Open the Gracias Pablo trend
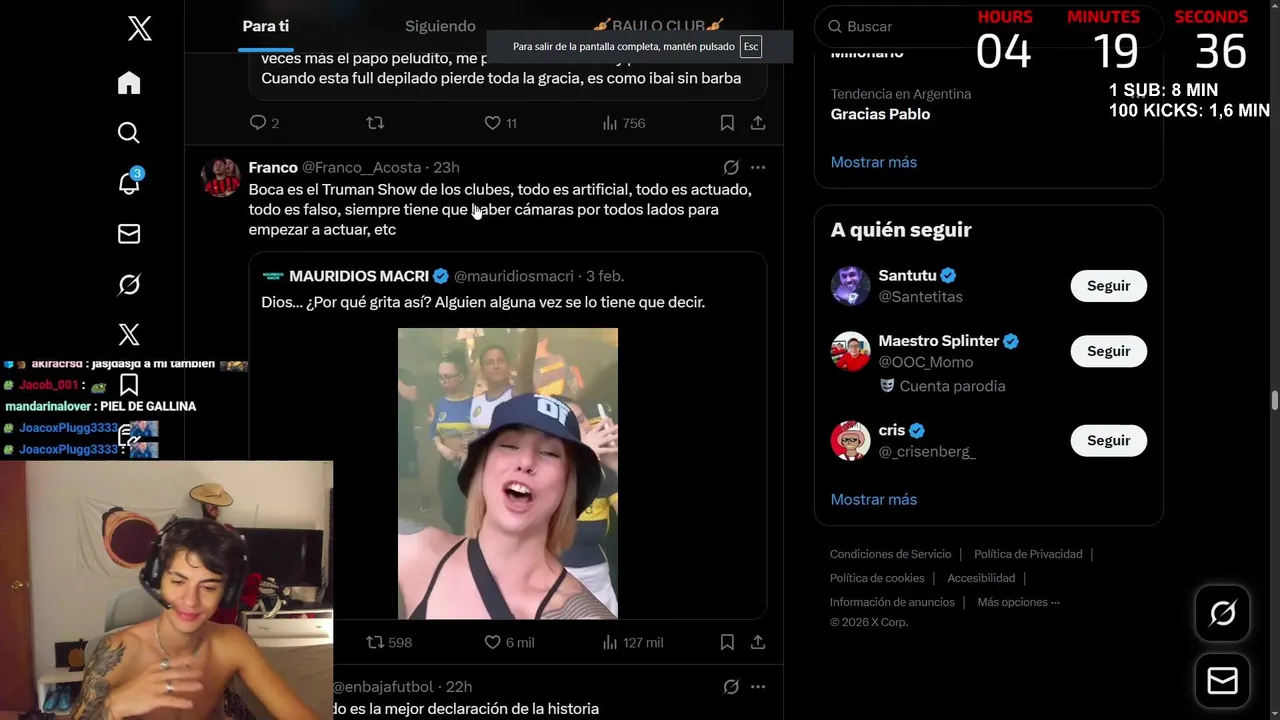The height and width of the screenshot is (720, 1280). [x=880, y=114]
